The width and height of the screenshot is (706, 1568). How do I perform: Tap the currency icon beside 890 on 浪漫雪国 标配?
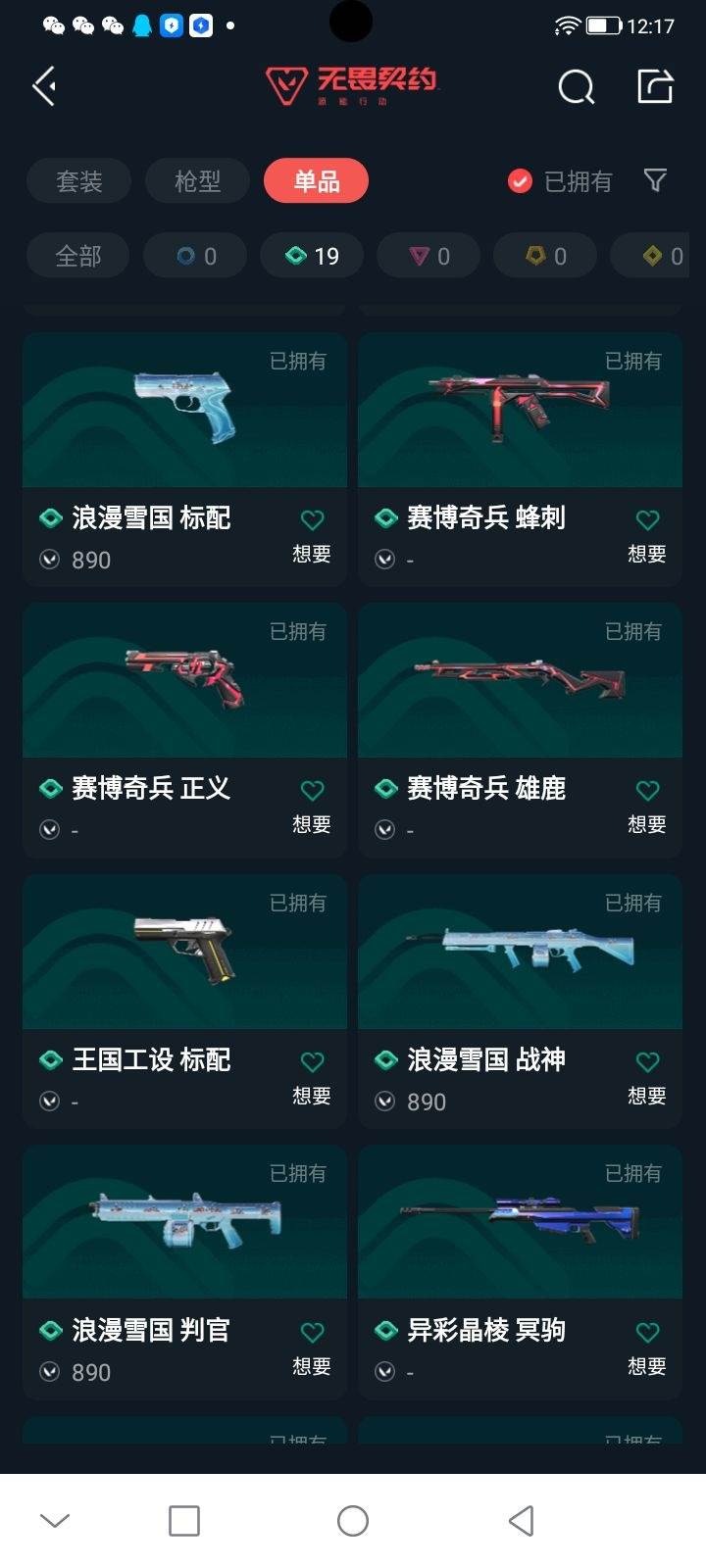pyautogui.click(x=49, y=560)
